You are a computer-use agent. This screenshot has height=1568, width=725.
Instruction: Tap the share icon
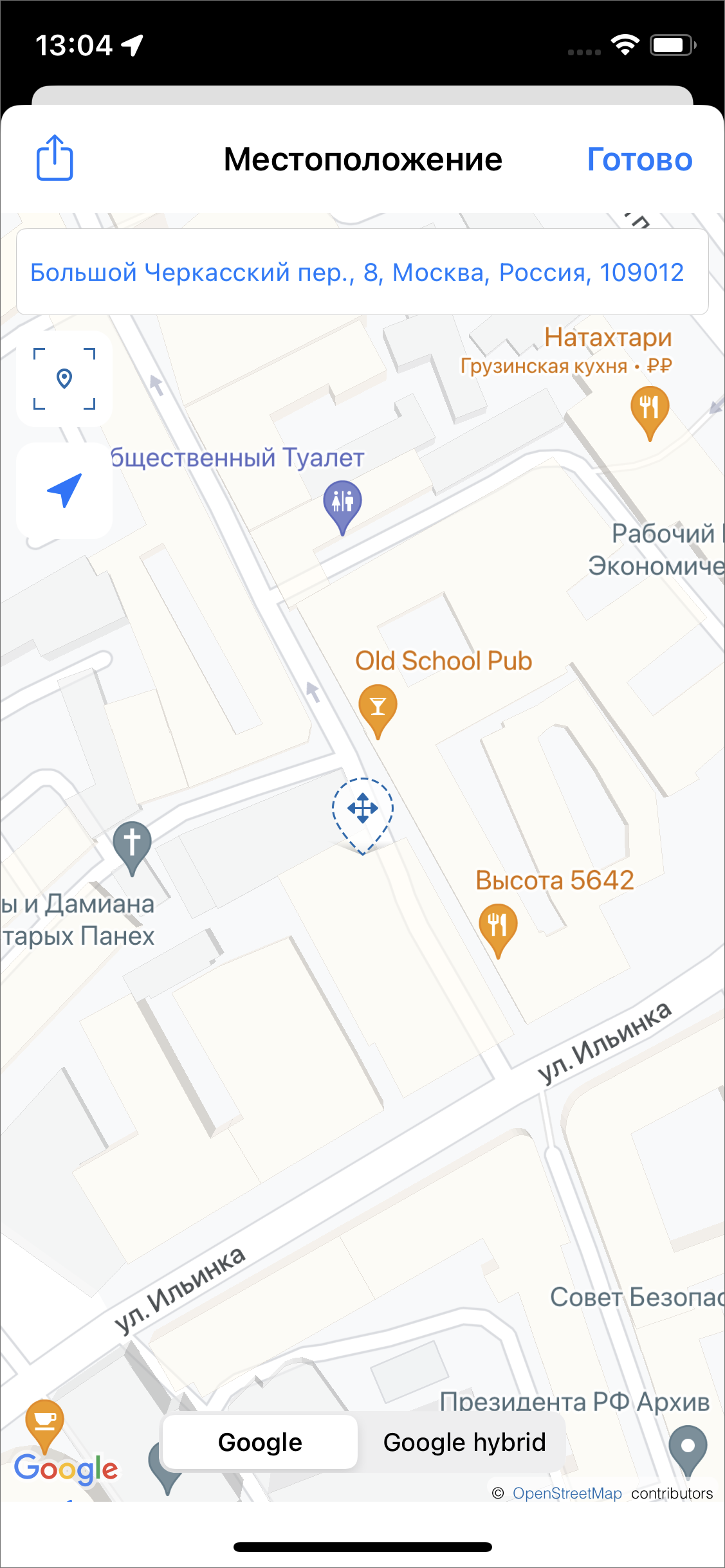(55, 158)
